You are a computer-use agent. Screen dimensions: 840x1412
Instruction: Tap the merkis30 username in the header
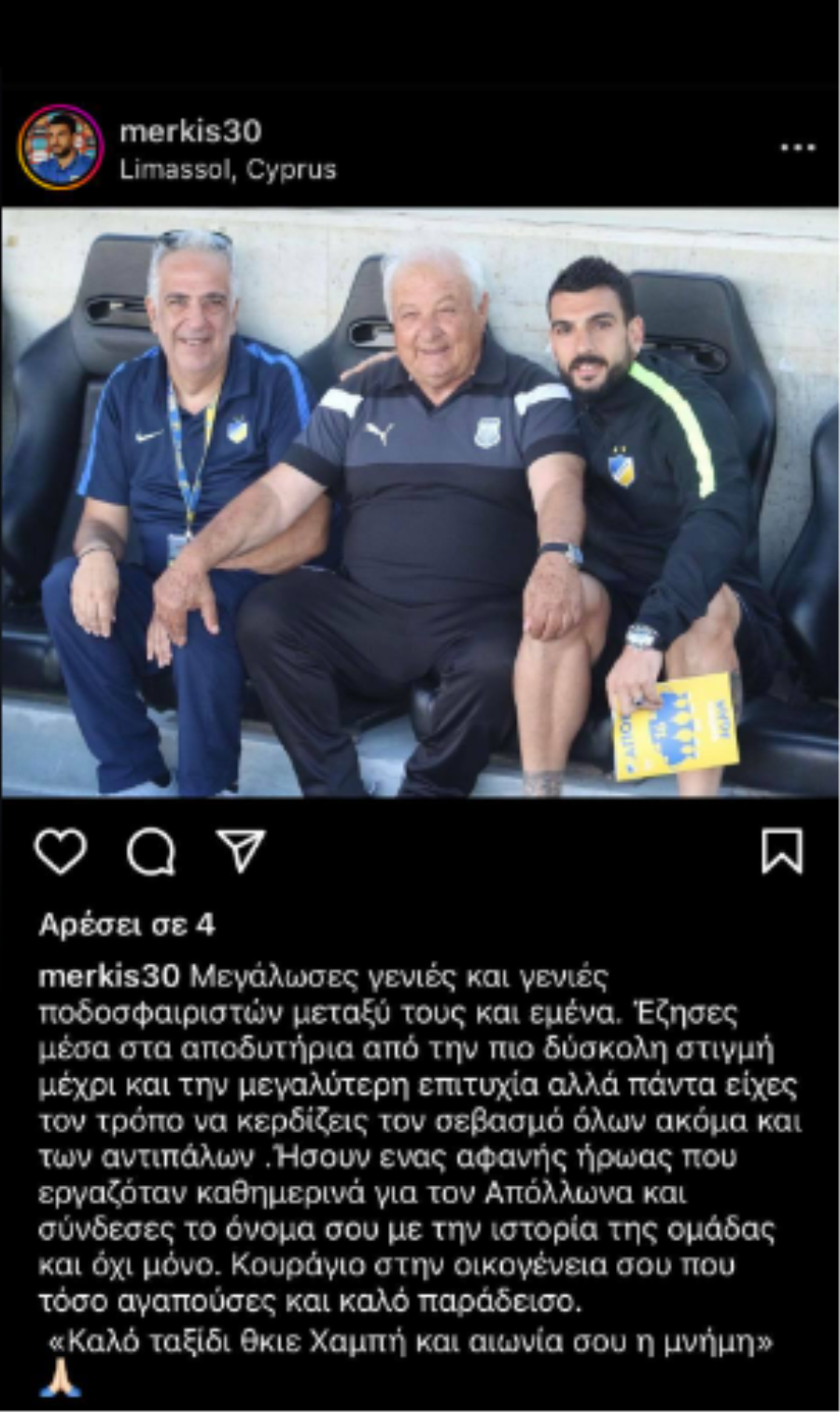[190, 132]
